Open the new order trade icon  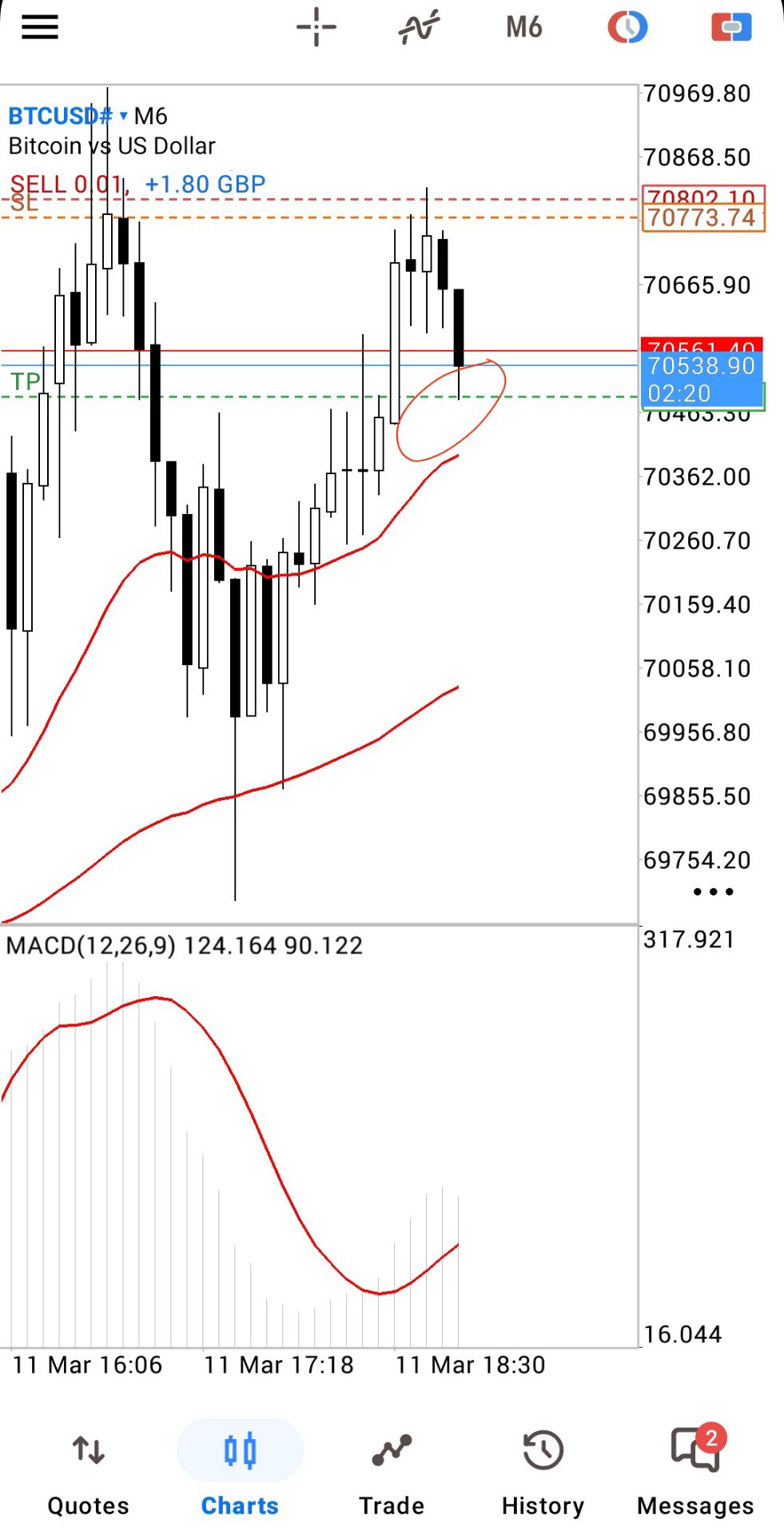(x=731, y=27)
